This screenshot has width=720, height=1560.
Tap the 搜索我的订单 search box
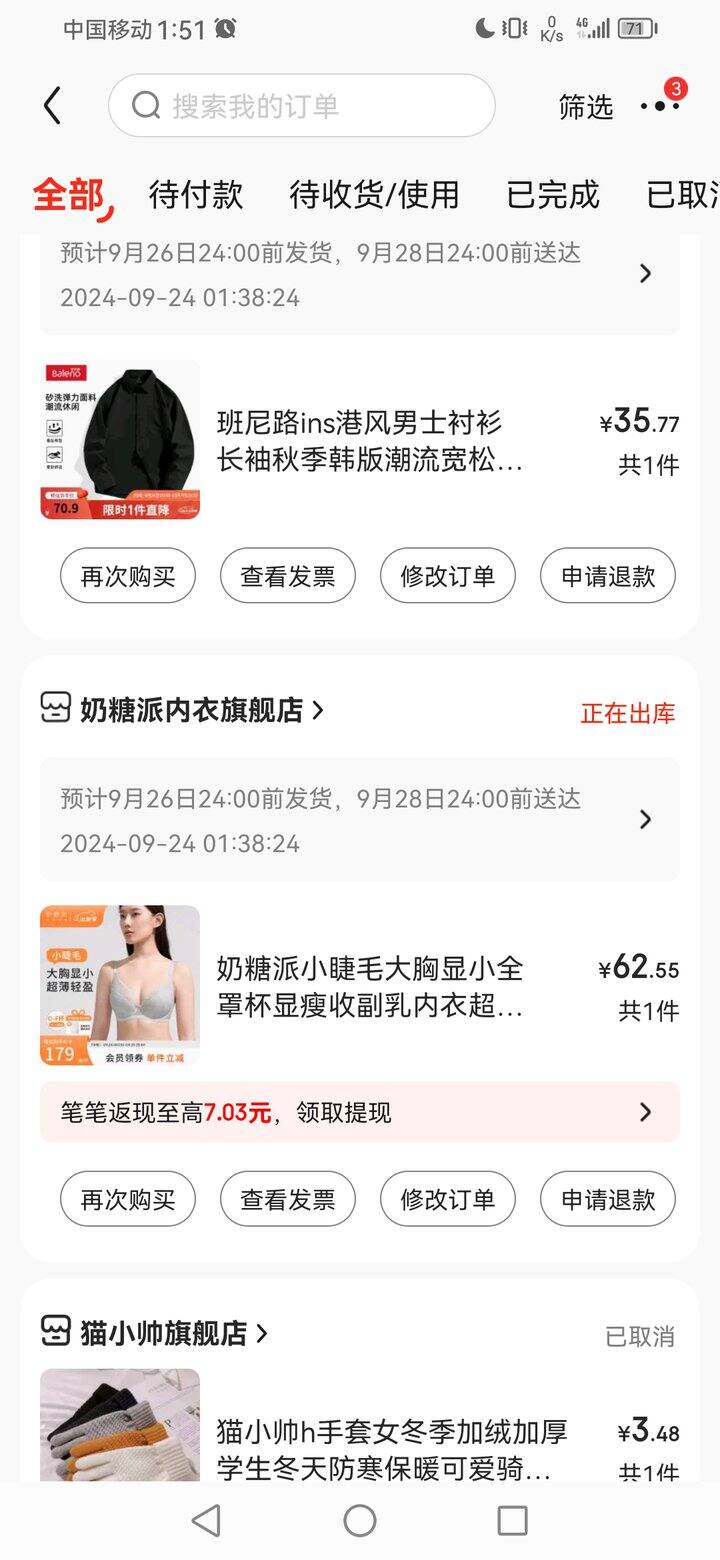tap(302, 105)
